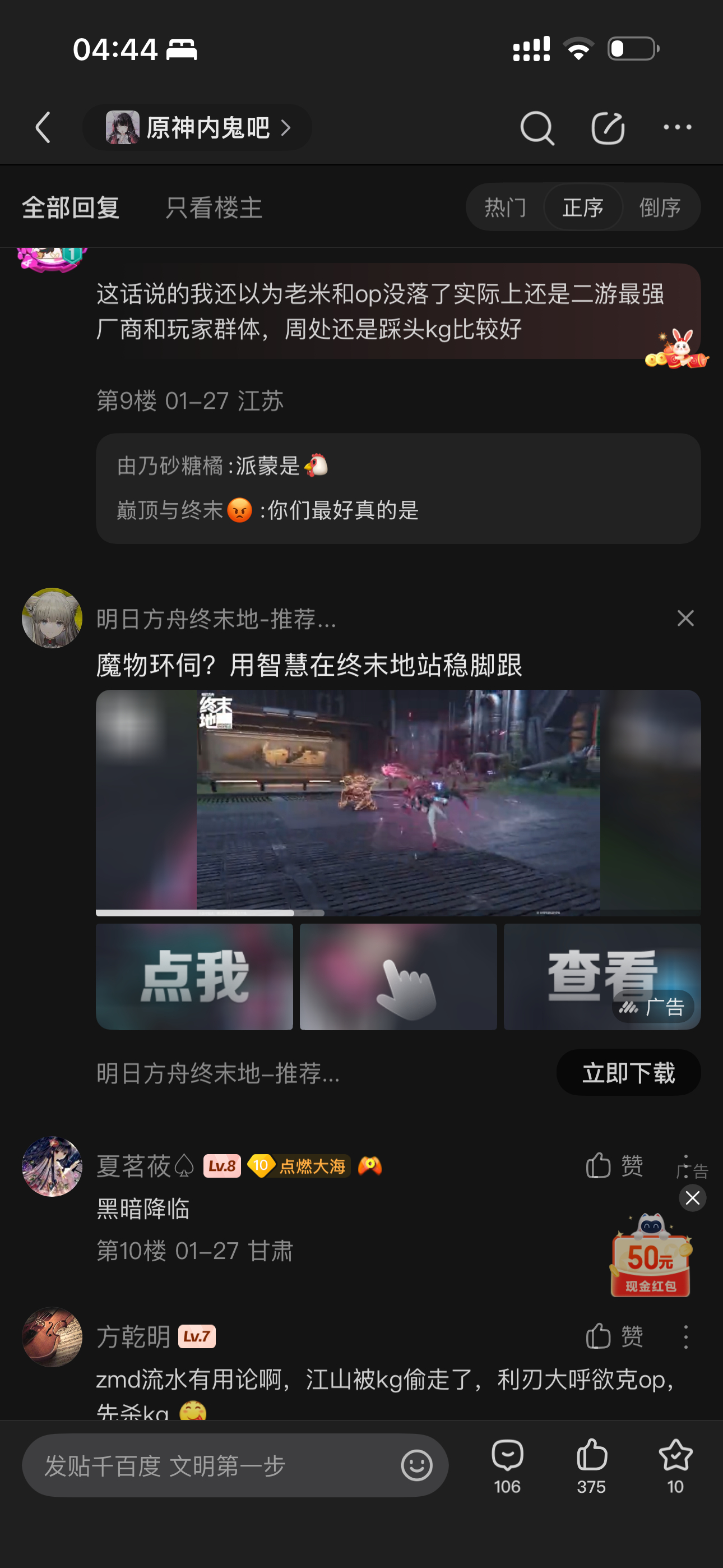Image resolution: width=723 pixels, height=1568 pixels.
Task: Close the 50元 现金红包 floating banner
Action: (693, 1198)
